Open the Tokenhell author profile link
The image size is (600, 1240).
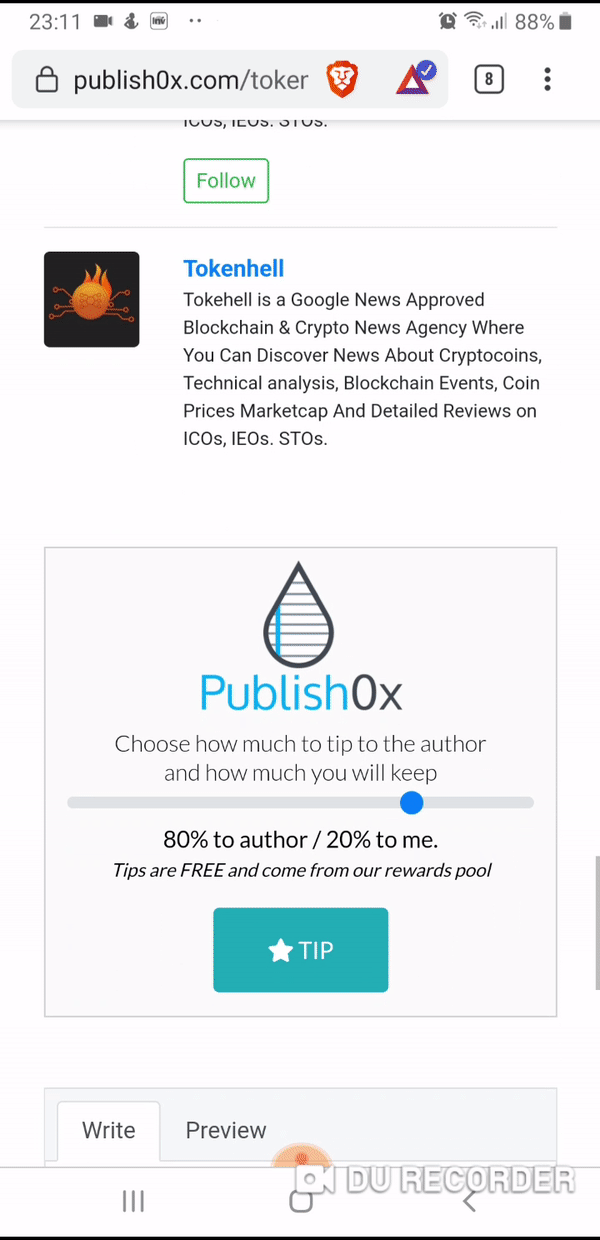[x=234, y=268]
